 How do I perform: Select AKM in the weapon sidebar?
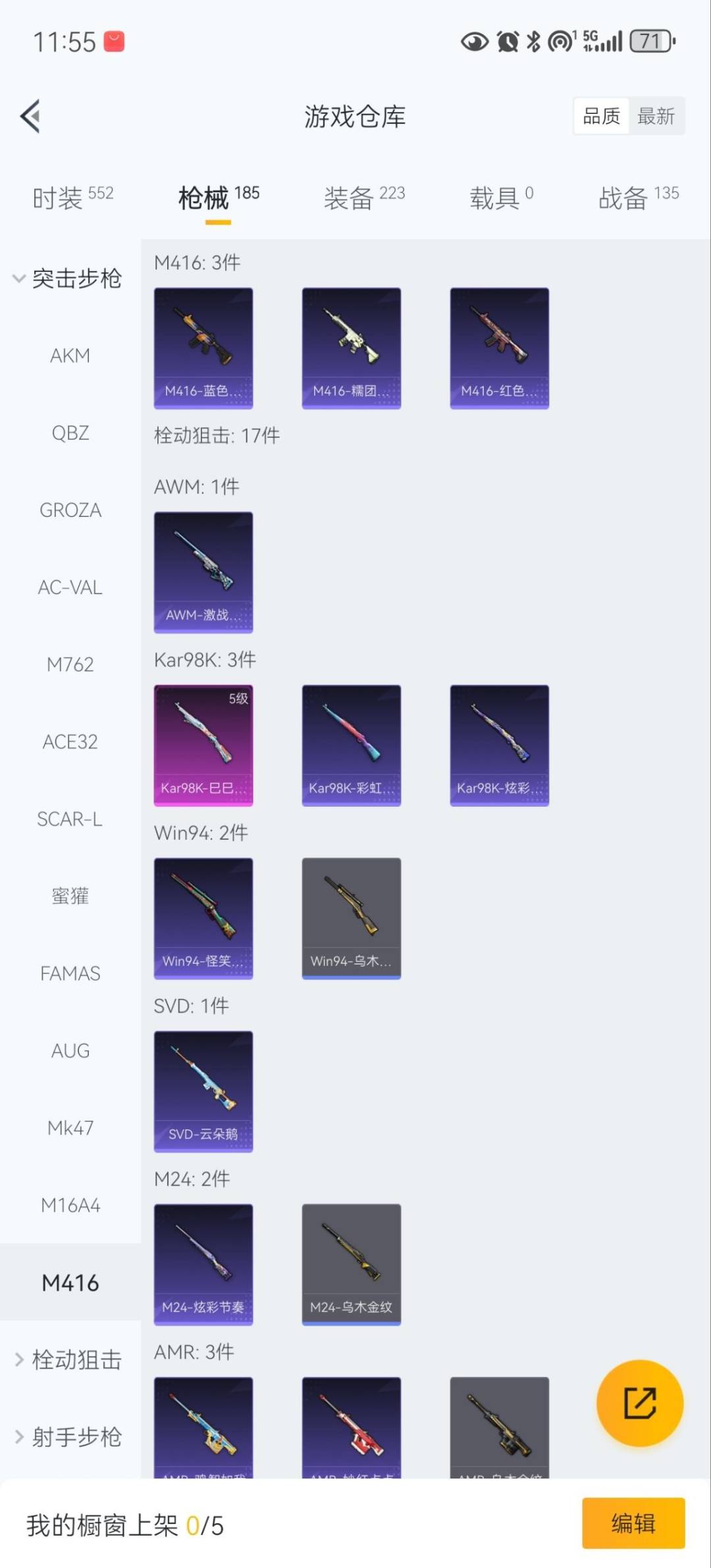[70, 356]
